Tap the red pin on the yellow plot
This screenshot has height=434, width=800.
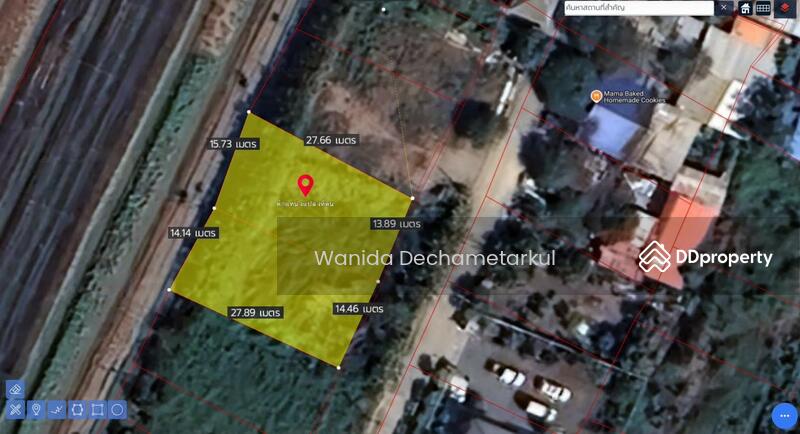pyautogui.click(x=306, y=185)
